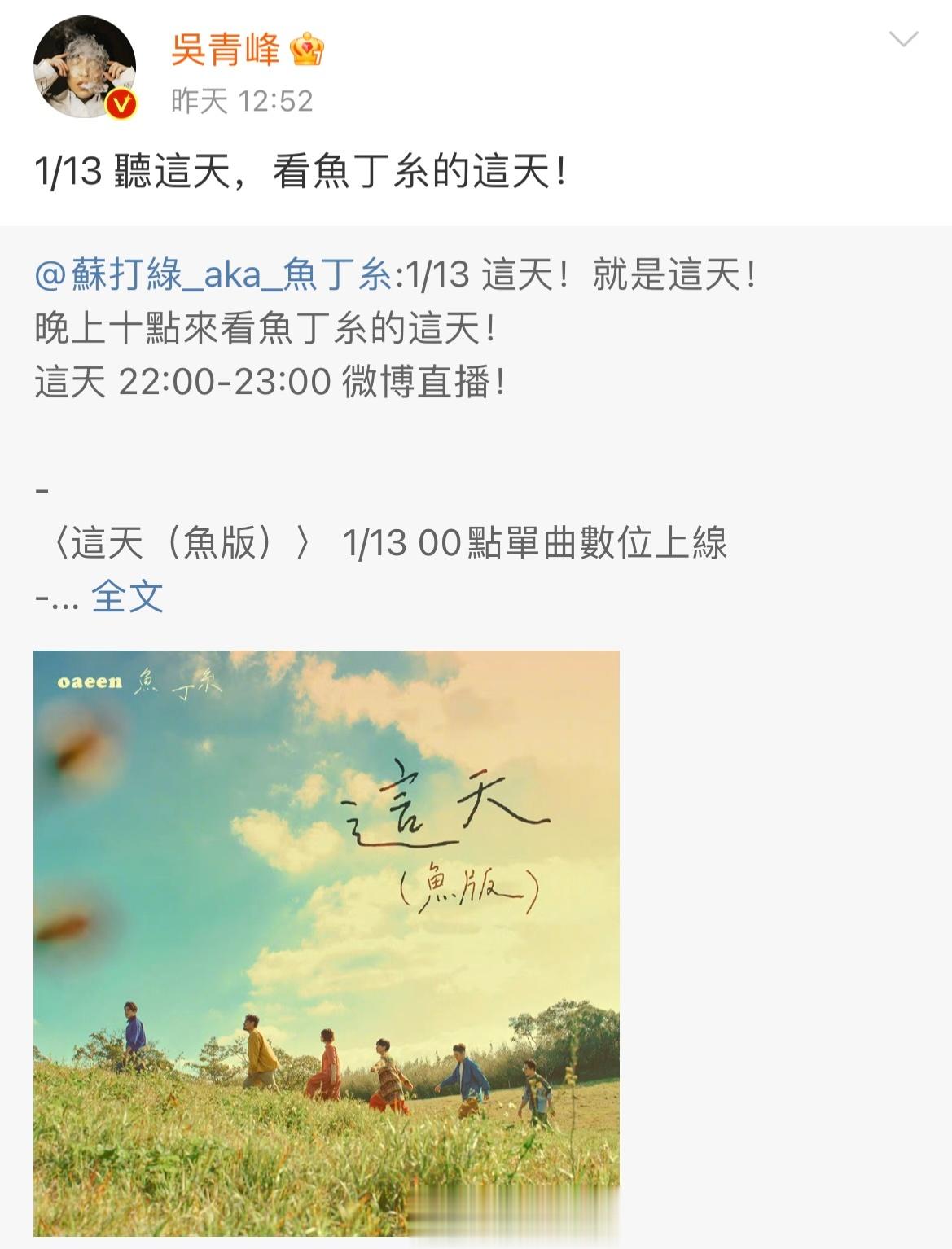This screenshot has width=952, height=1249.
Task: Expand the post options chevron
Action: [x=903, y=39]
